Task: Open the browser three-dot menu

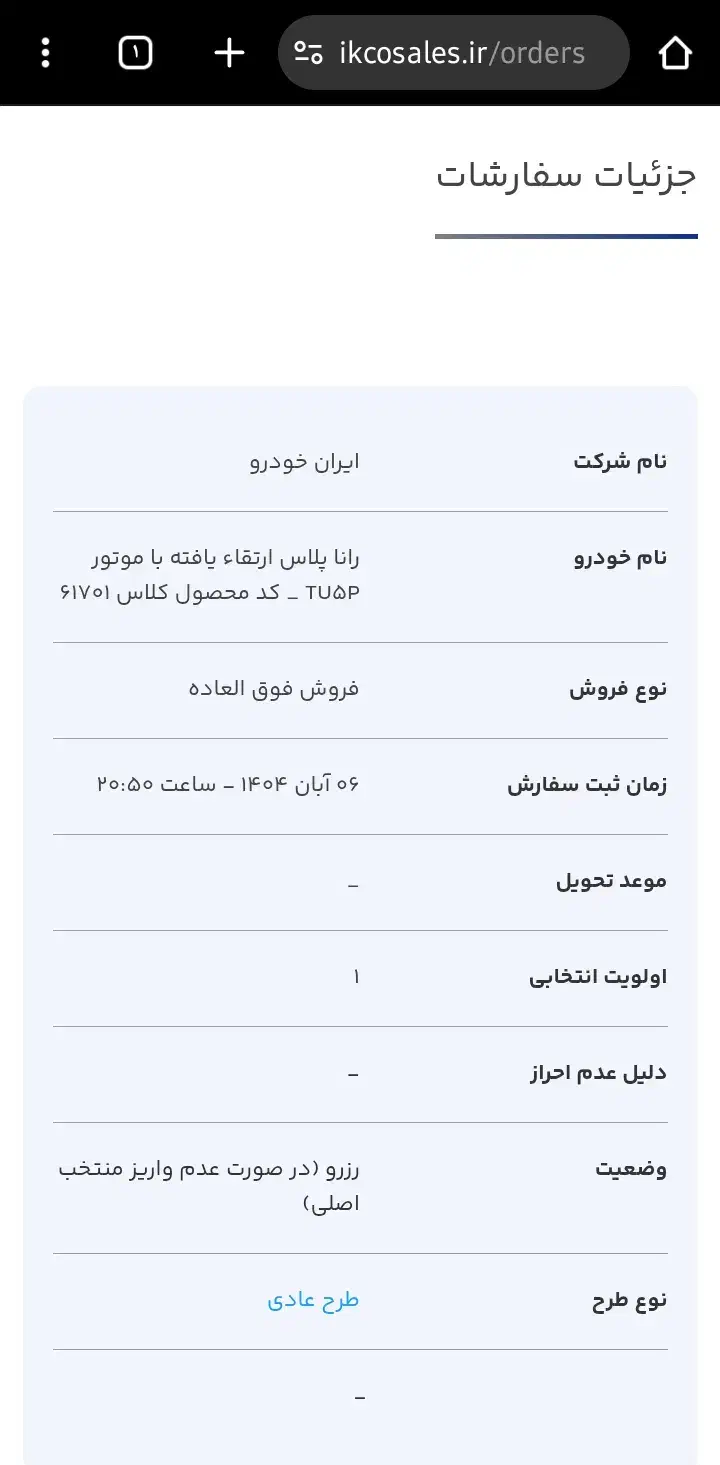Action: click(45, 52)
